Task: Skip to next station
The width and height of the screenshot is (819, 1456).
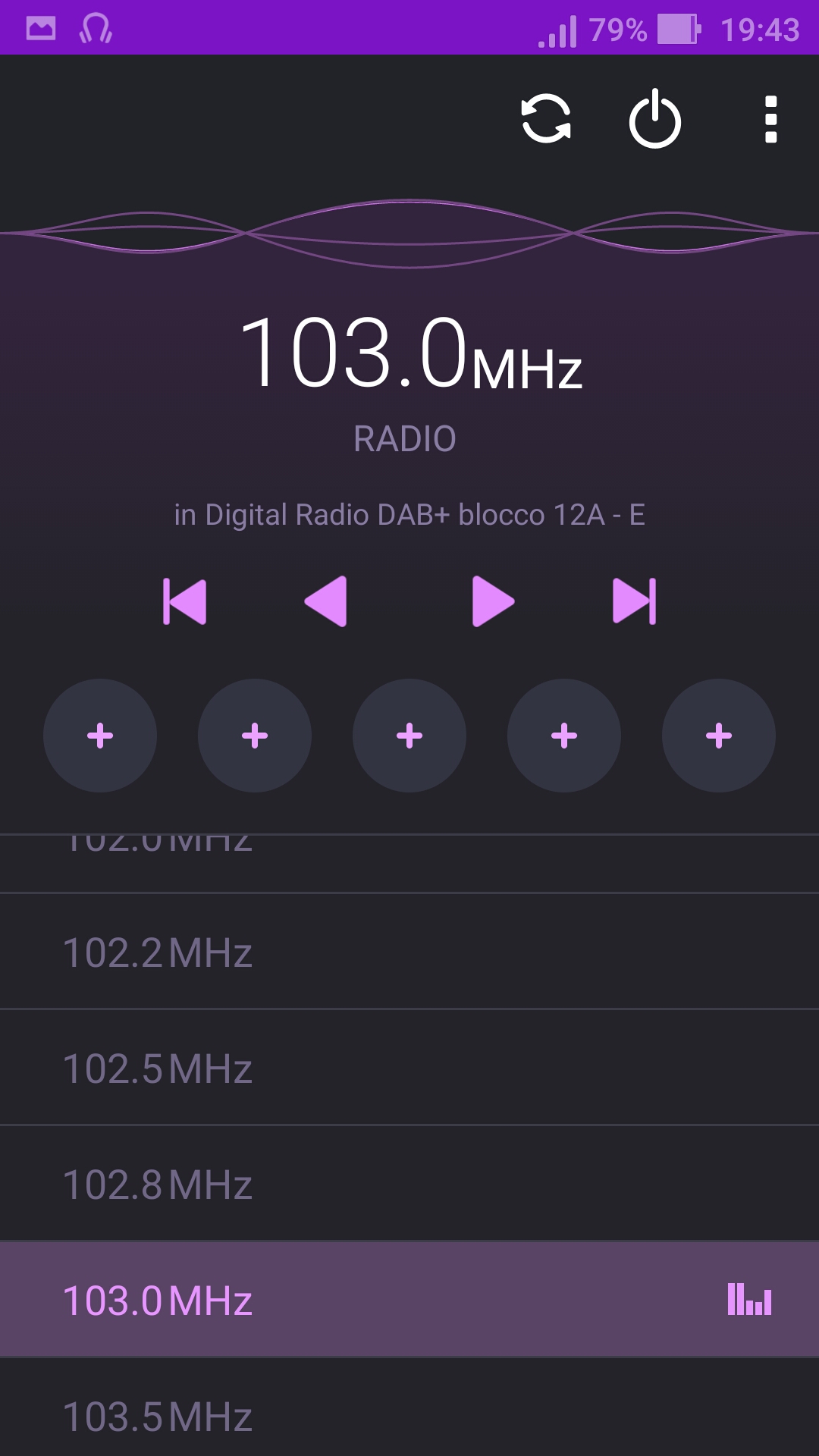Action: point(634,601)
